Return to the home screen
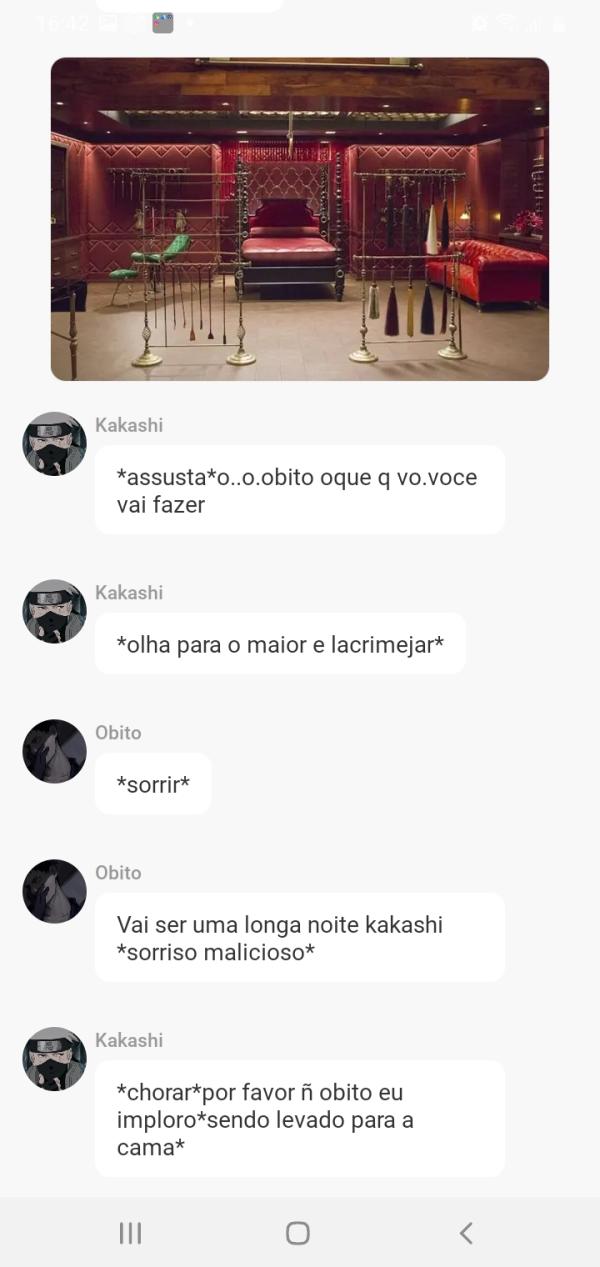 click(297, 1233)
